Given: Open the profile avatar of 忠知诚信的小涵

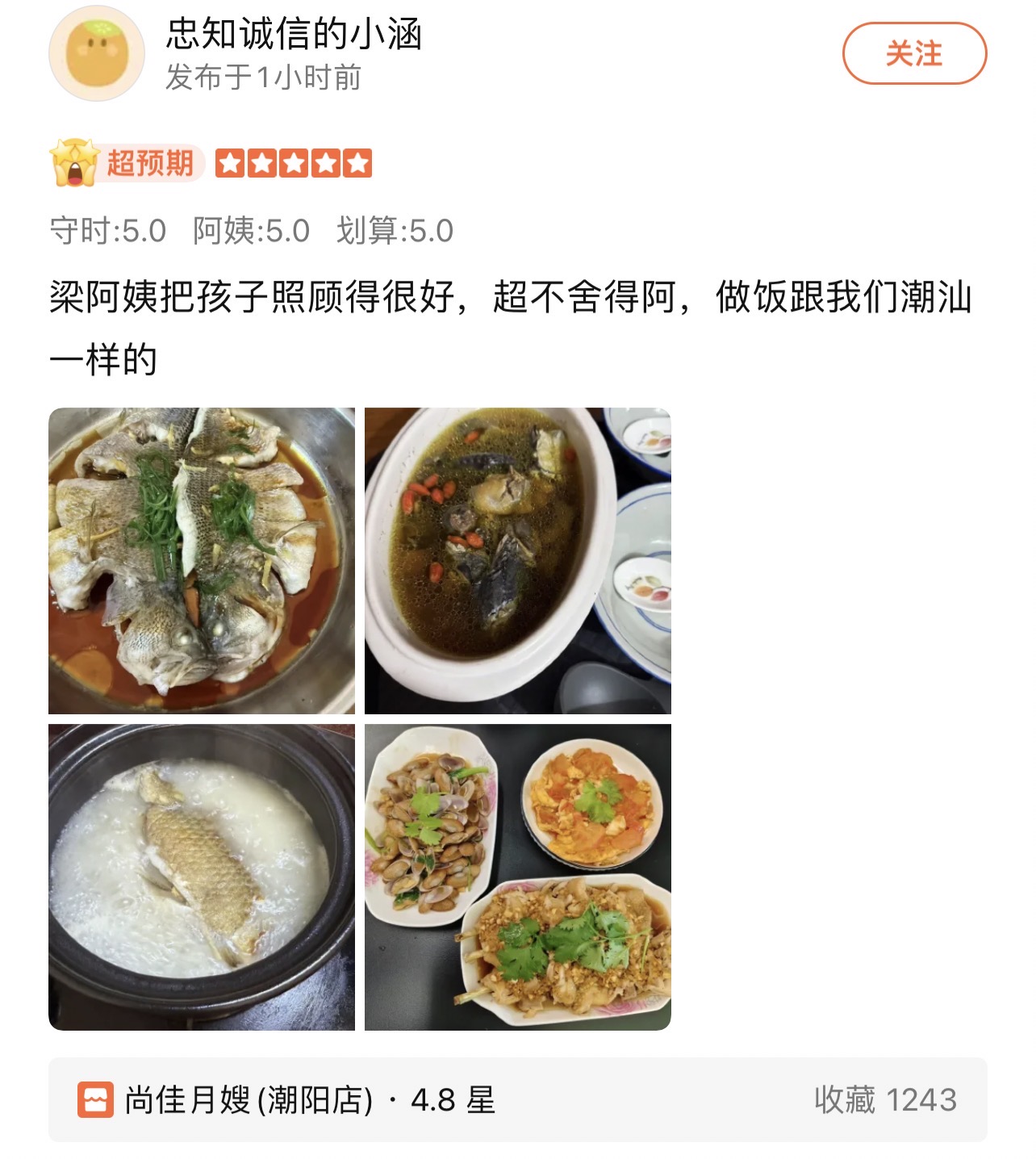Looking at the screenshot, I should [97, 53].
